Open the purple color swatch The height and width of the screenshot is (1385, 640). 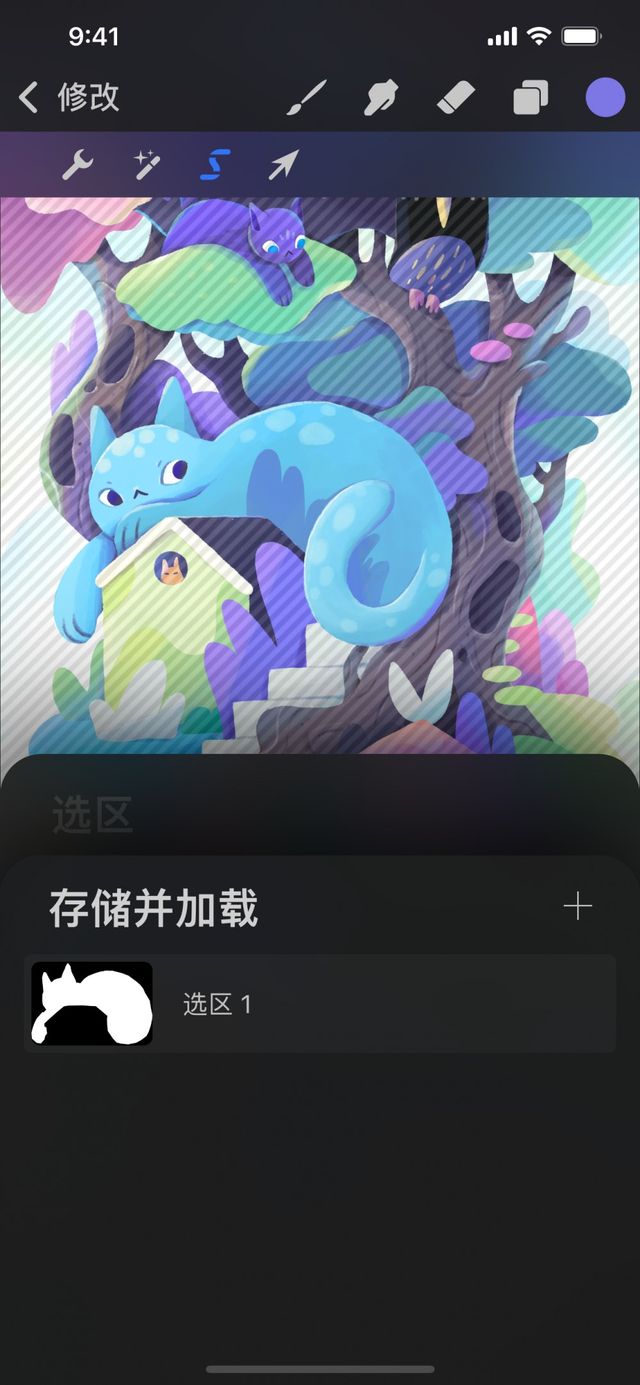(604, 98)
